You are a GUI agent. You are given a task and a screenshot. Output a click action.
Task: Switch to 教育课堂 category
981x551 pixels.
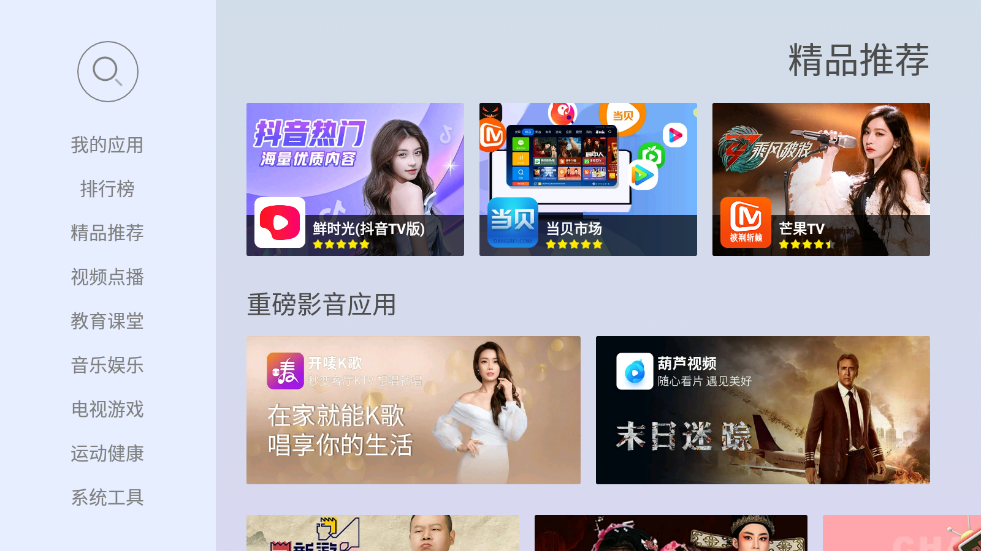click(107, 321)
